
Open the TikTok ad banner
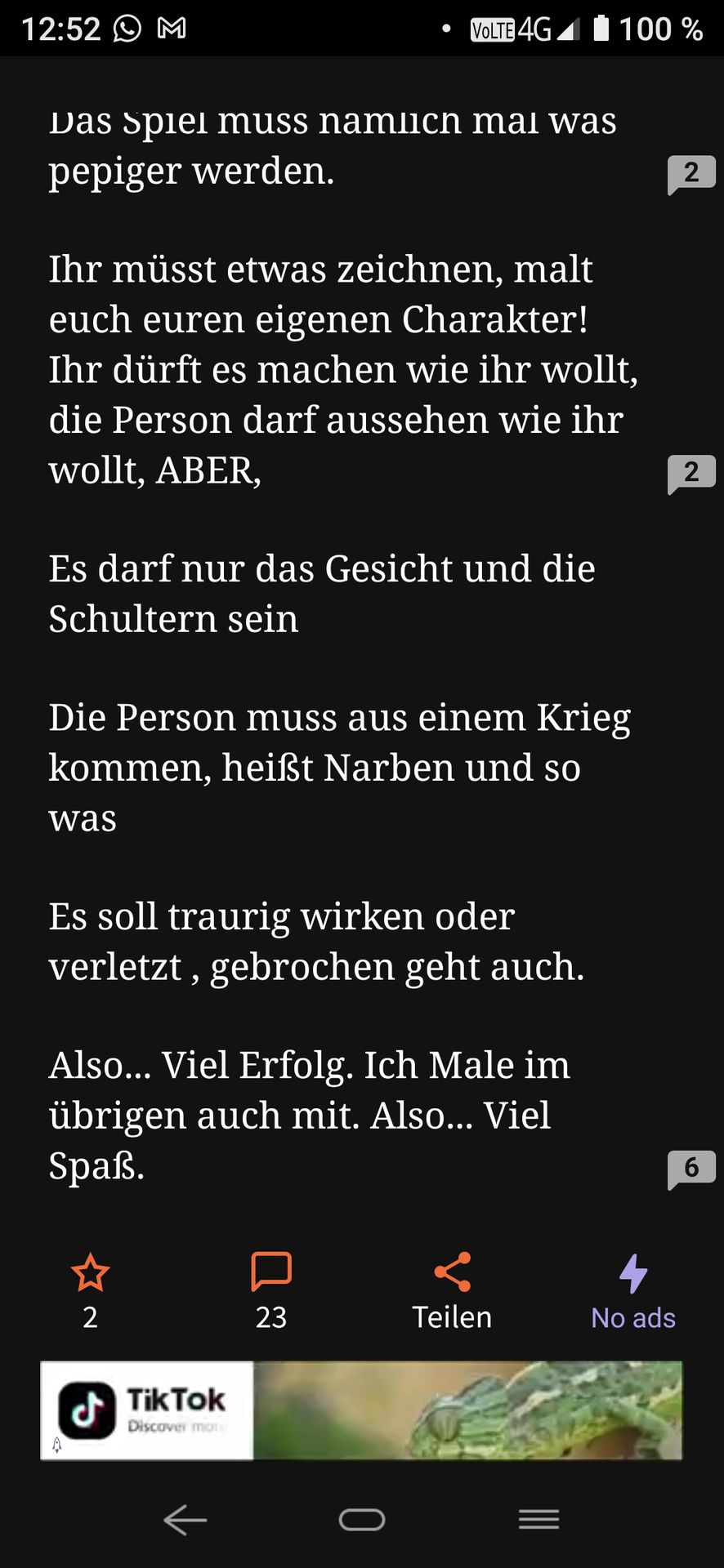click(361, 1410)
